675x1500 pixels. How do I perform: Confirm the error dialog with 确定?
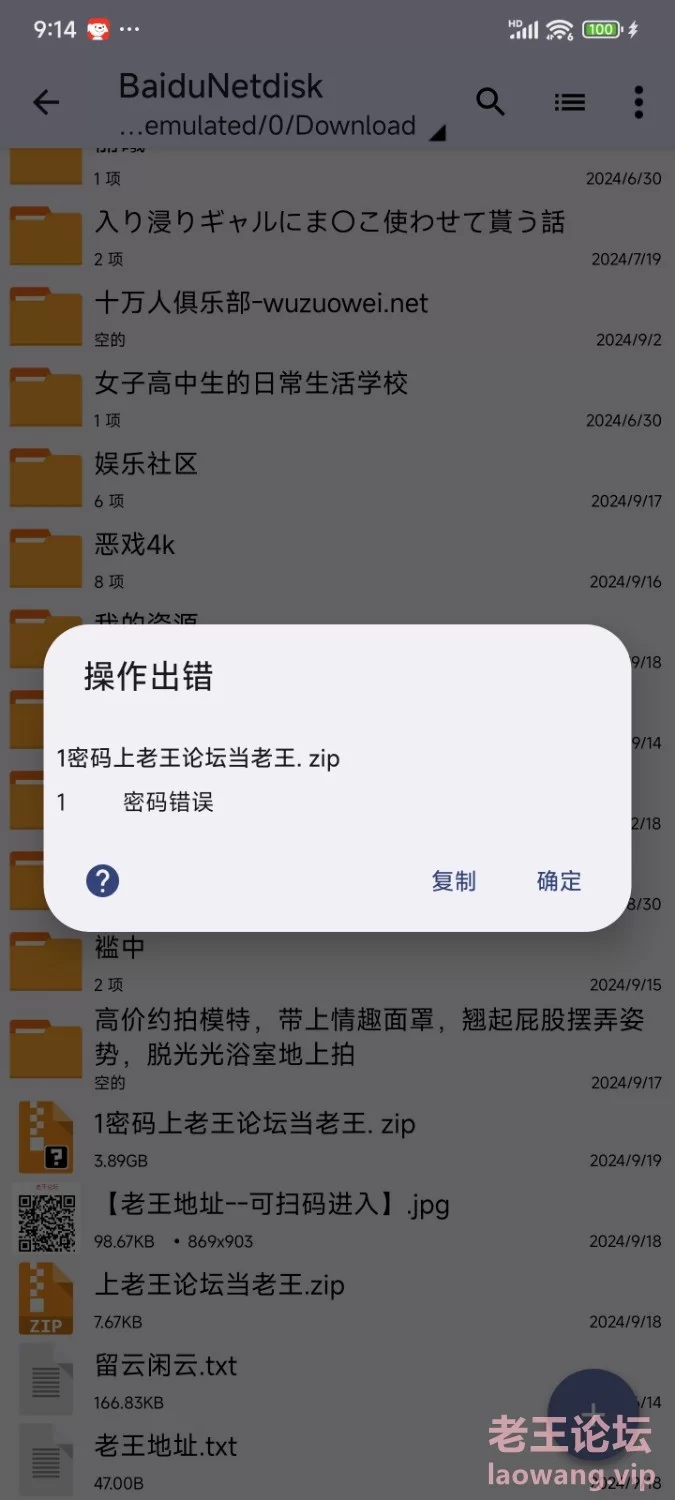[x=558, y=881]
